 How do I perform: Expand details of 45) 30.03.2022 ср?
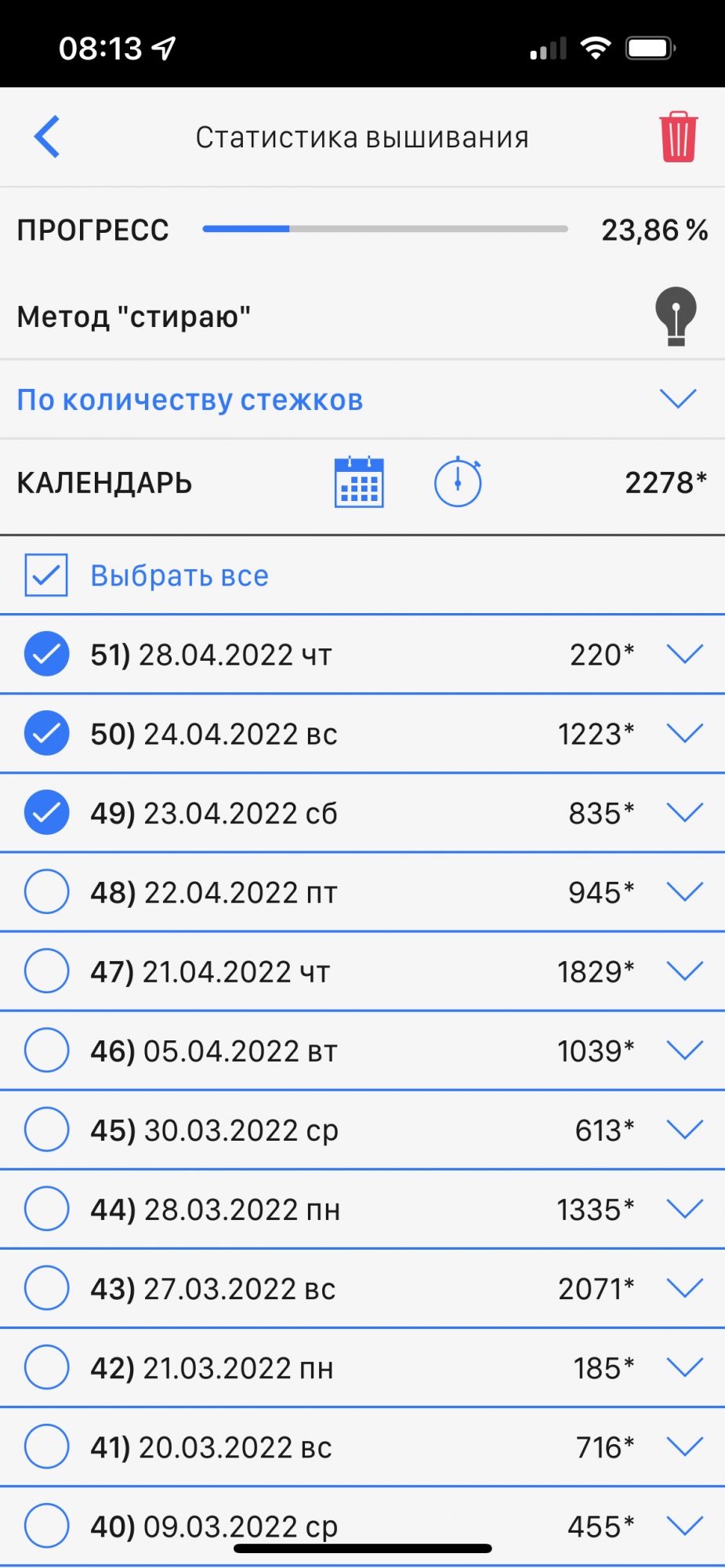(684, 1129)
